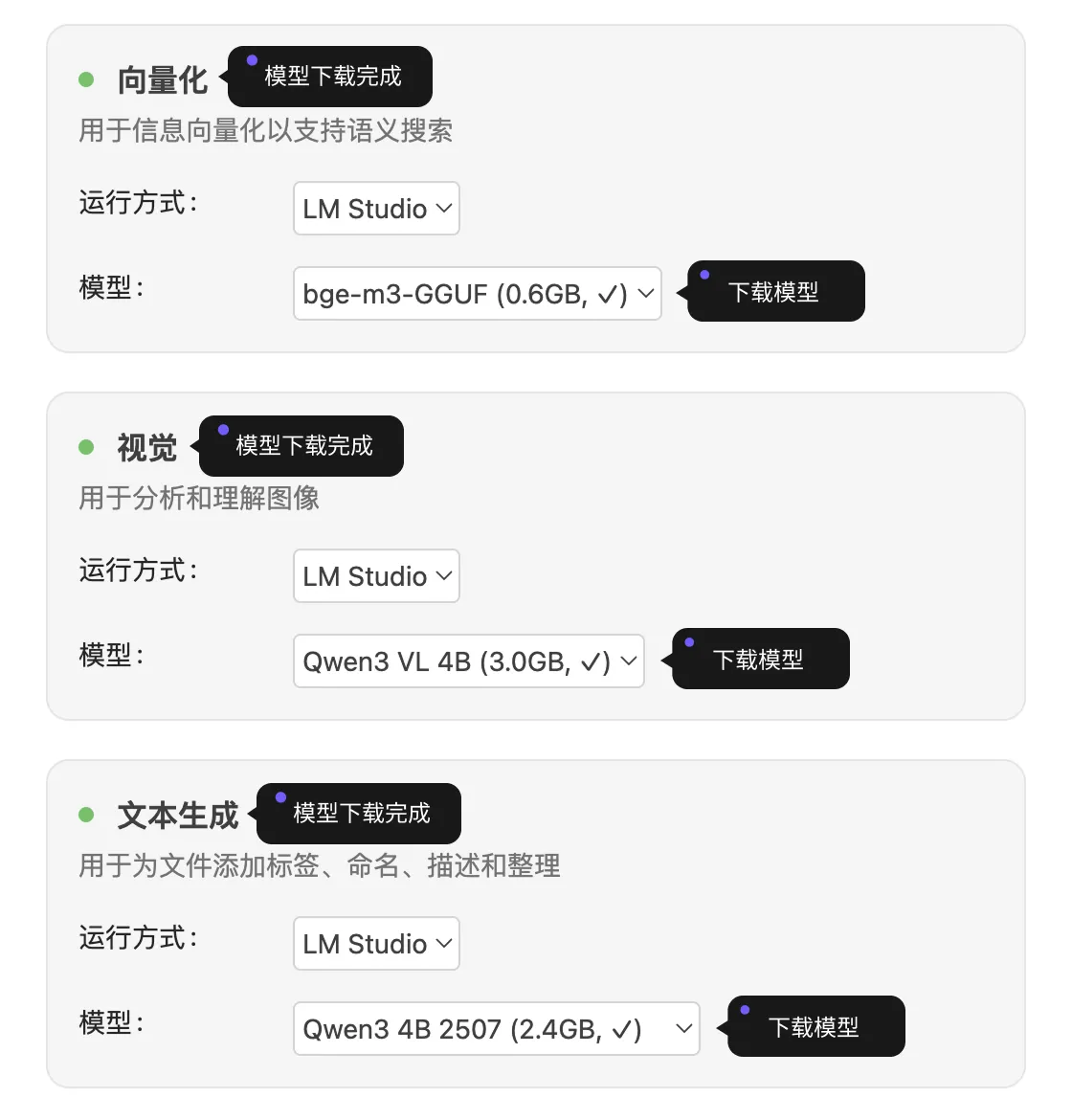Select the 运行方式 dropdown under 文本生成

[x=376, y=944]
